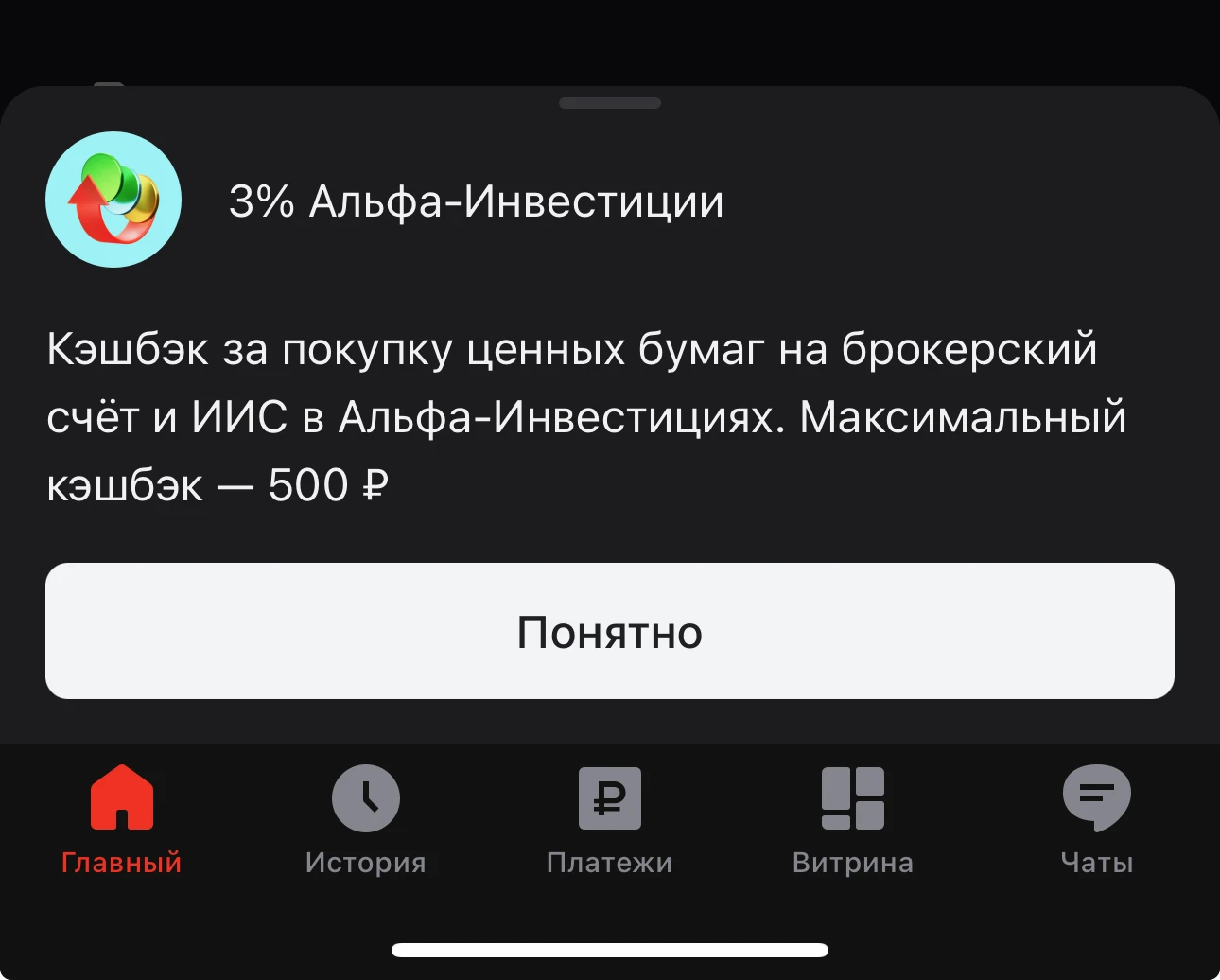Tap the Понятно button
The width and height of the screenshot is (1220, 980).
[609, 631]
